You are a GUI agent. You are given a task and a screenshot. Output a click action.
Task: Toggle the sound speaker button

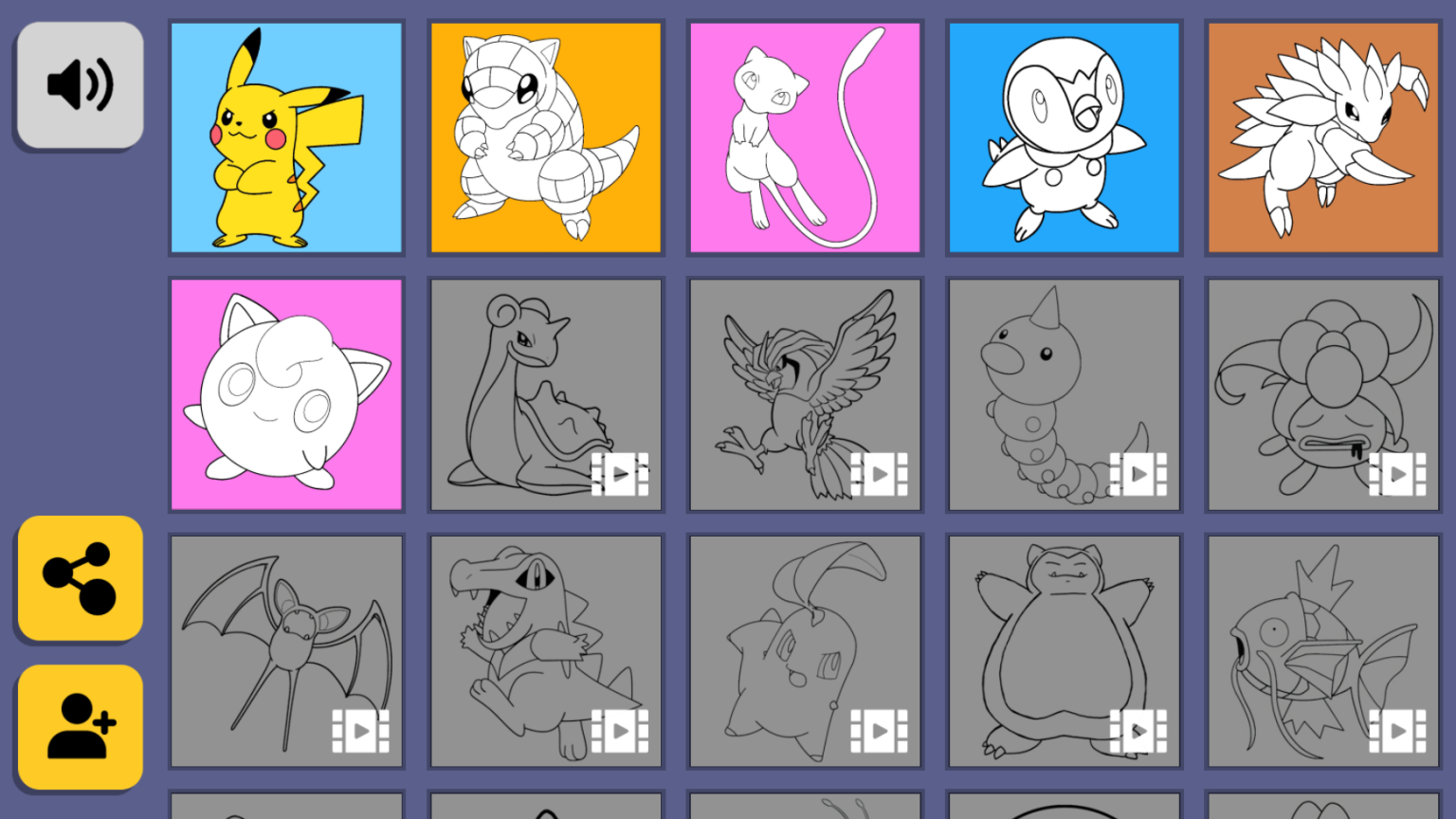pyautogui.click(x=81, y=84)
